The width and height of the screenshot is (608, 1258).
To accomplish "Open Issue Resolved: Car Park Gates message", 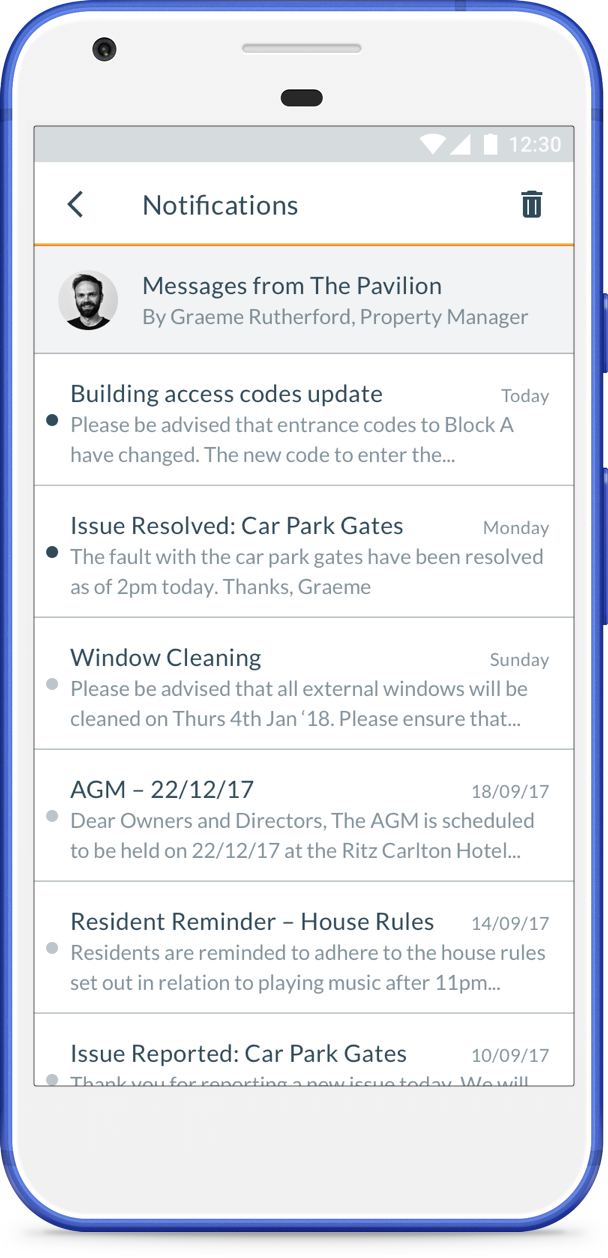I will [304, 552].
